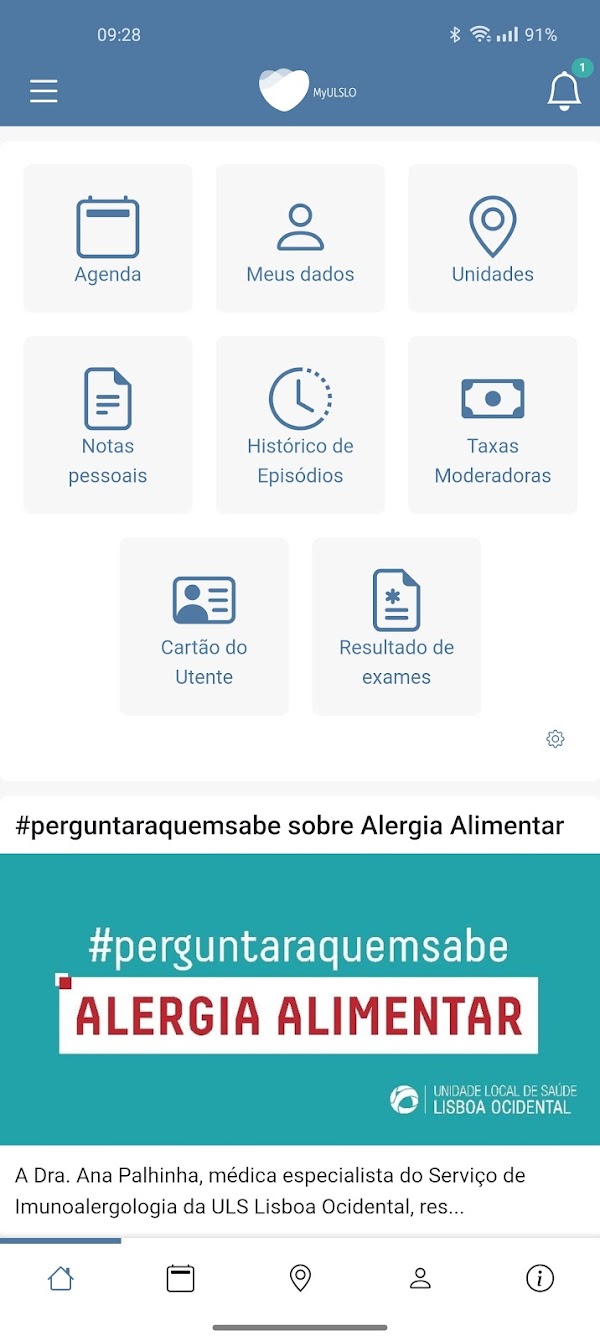Open Taxas Moderadoras
The image size is (600, 1341).
click(493, 425)
